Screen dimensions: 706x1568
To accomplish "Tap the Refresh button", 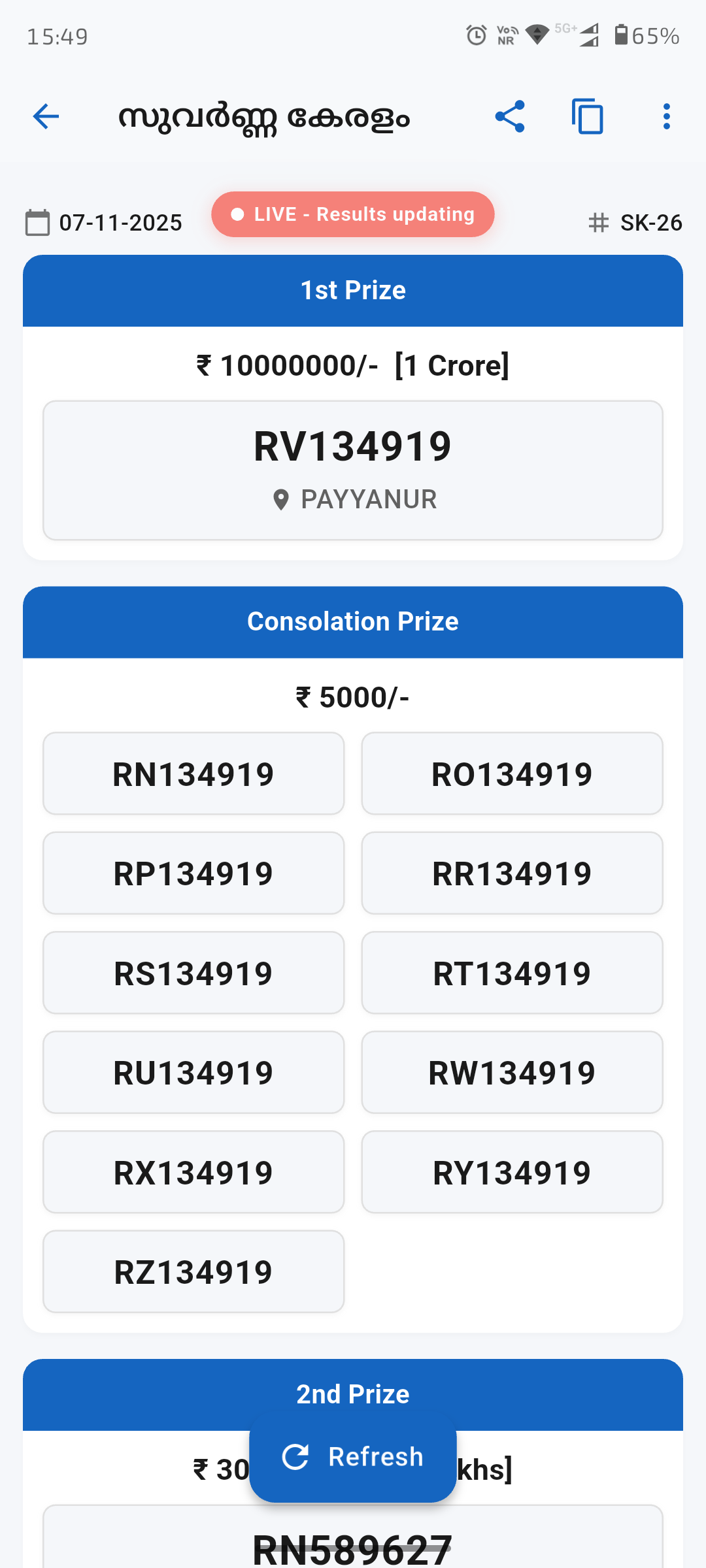I will click(353, 1457).
